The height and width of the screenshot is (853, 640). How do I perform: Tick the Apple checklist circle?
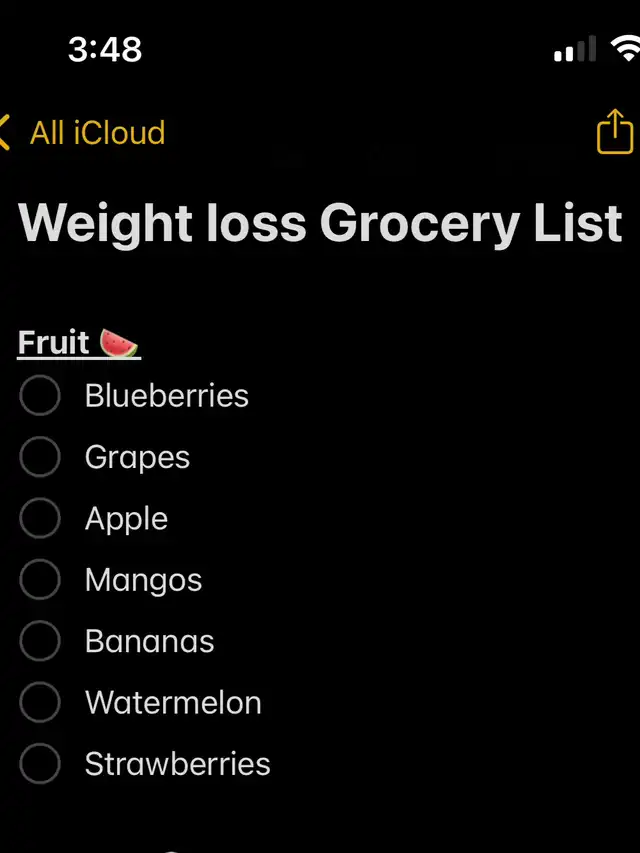[40, 519]
